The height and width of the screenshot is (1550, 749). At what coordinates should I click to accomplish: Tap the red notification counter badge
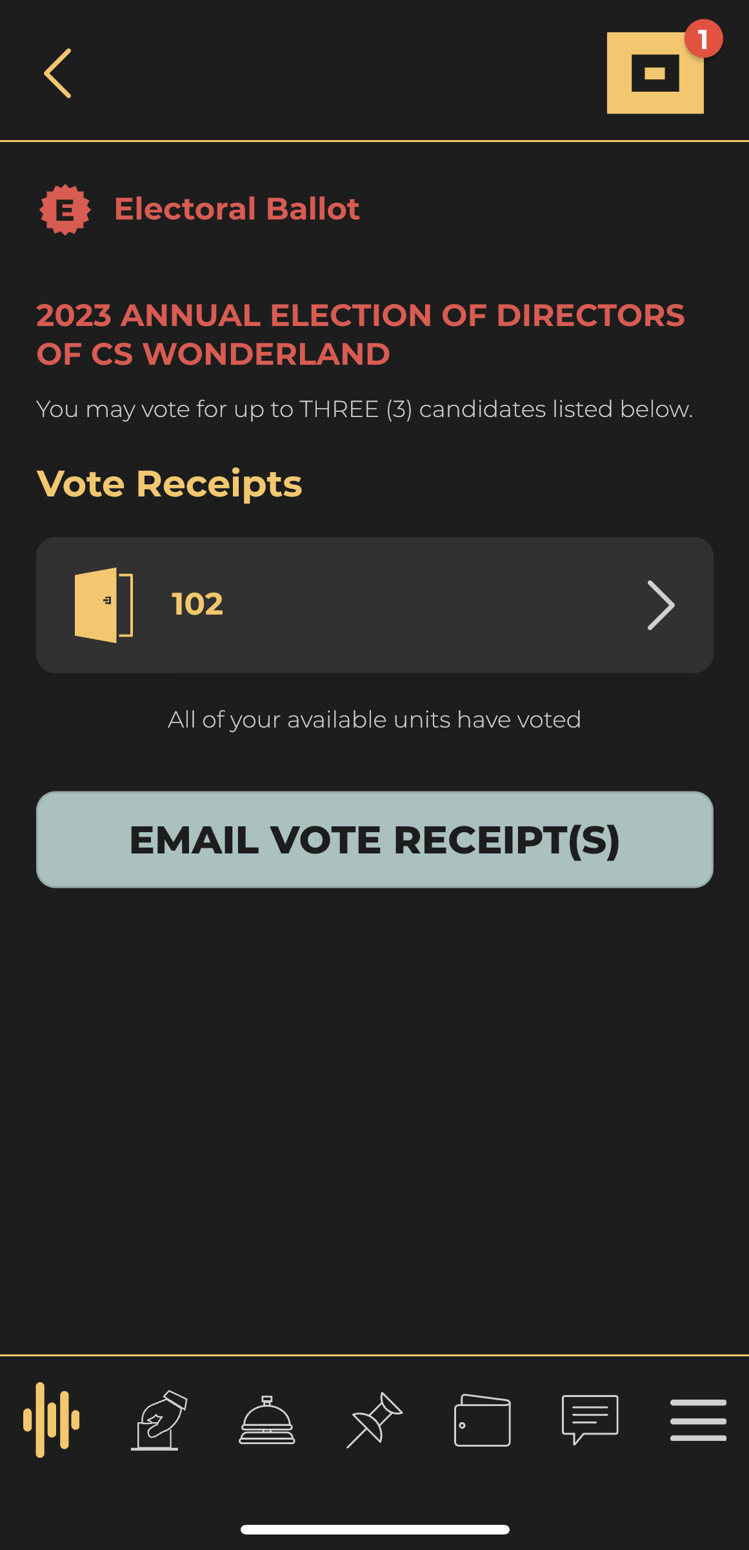(703, 39)
